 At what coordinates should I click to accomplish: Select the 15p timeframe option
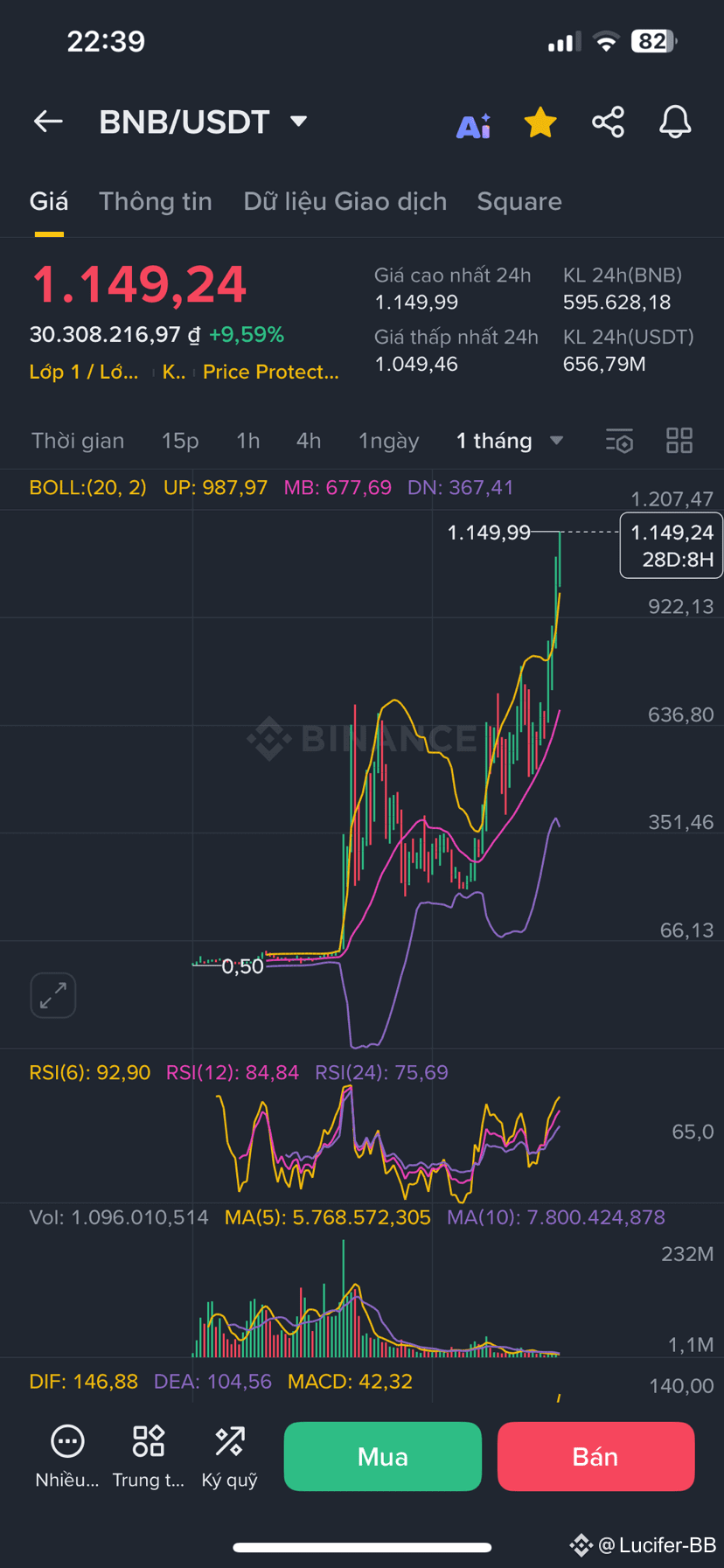(180, 441)
